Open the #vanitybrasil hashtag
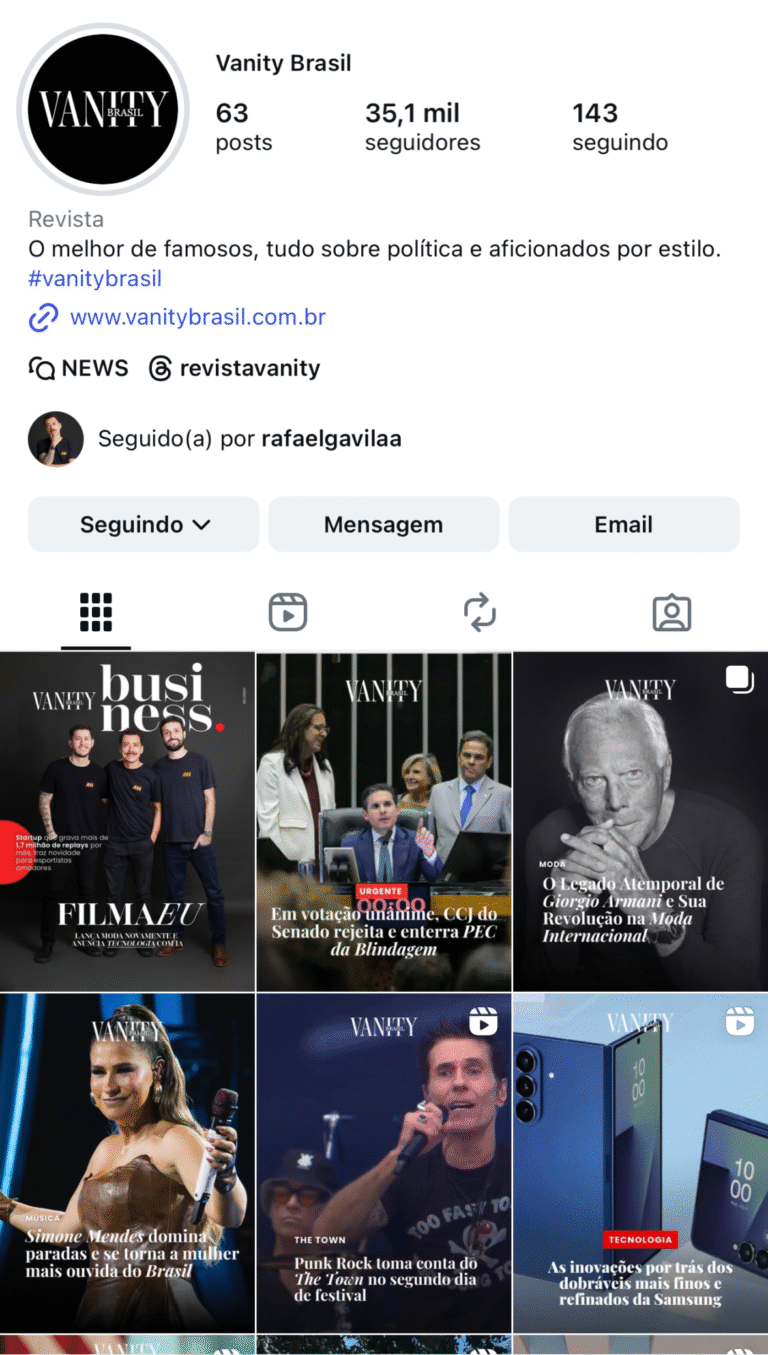Screen dimensions: 768x1355 [x=95, y=279]
